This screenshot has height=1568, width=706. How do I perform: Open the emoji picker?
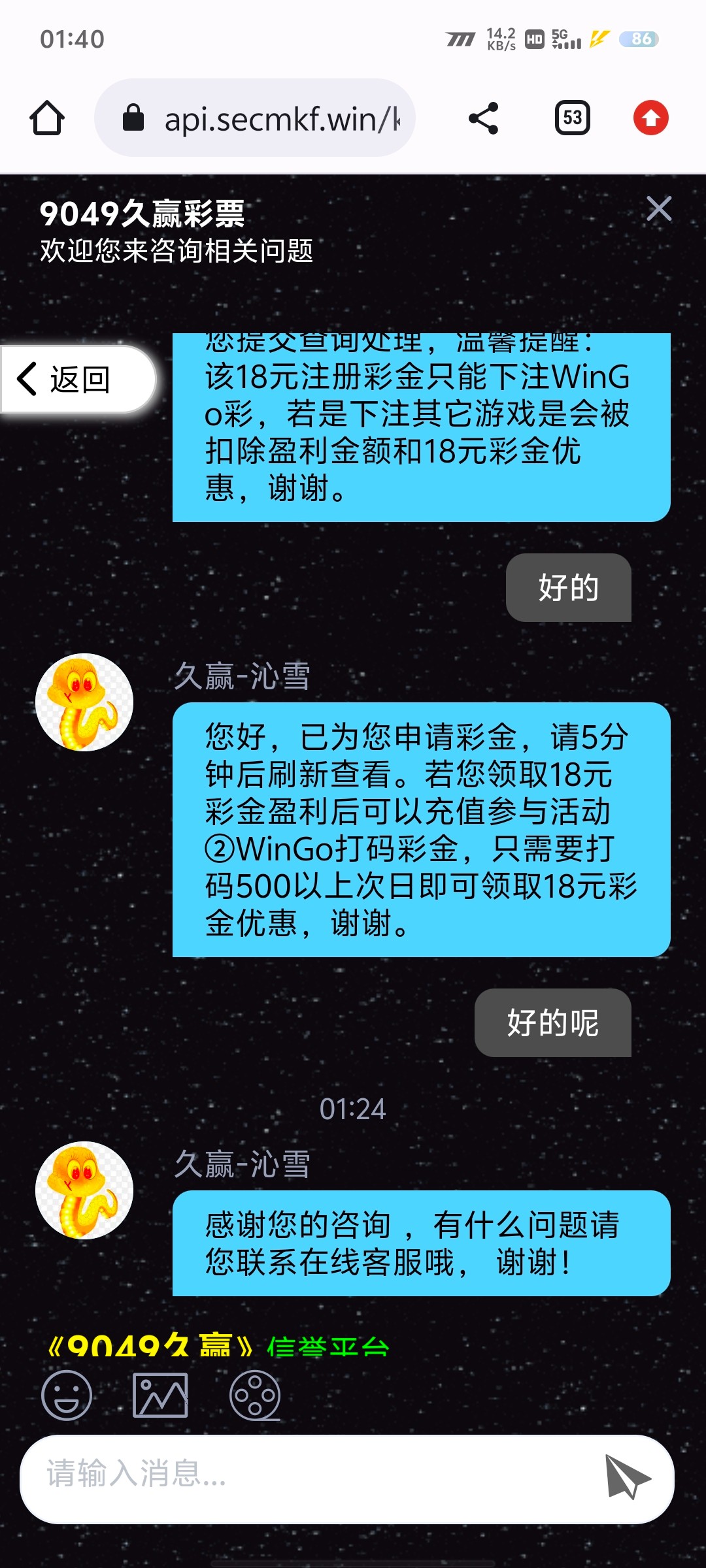pos(67,1395)
